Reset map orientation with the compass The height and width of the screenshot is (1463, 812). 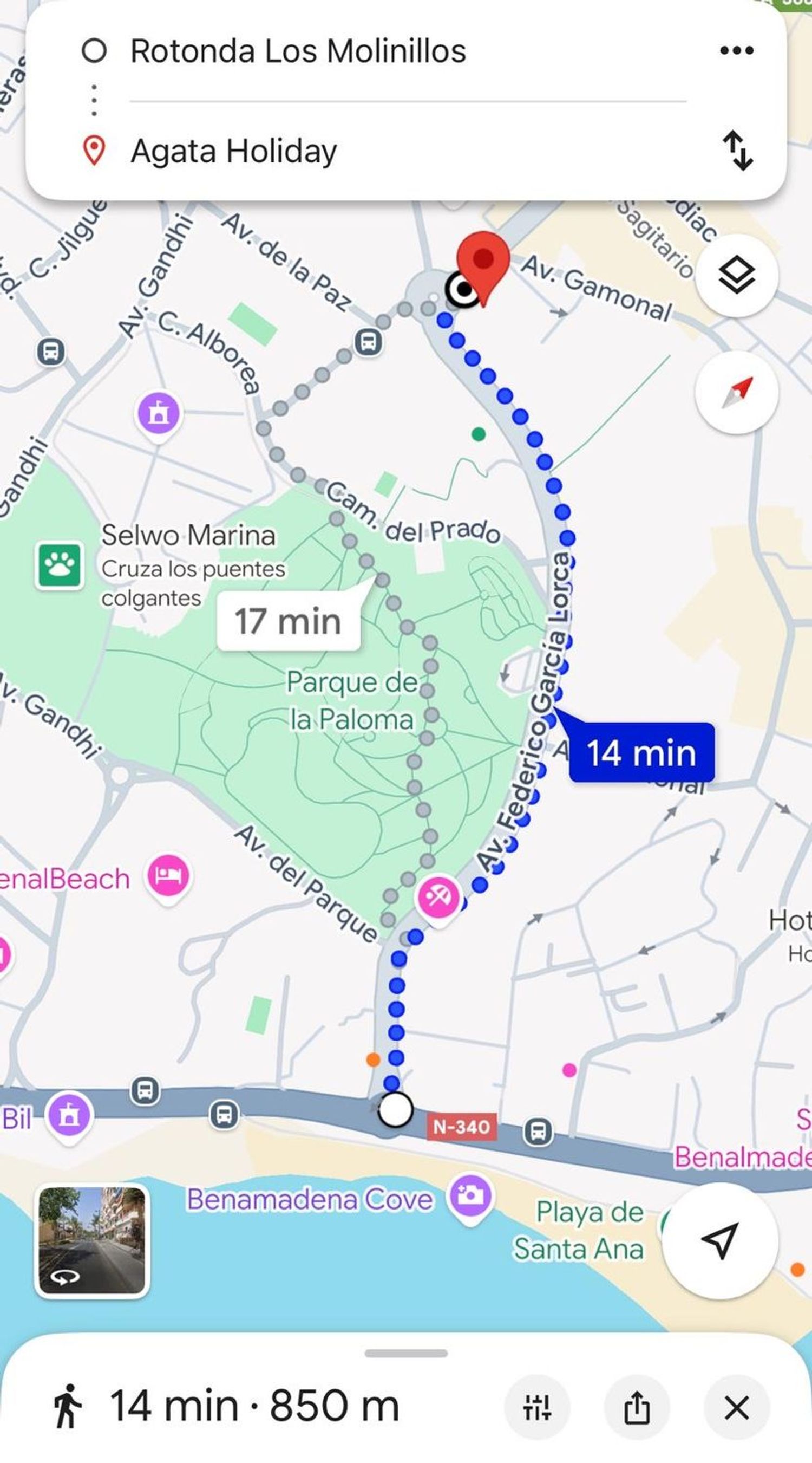[x=736, y=392]
